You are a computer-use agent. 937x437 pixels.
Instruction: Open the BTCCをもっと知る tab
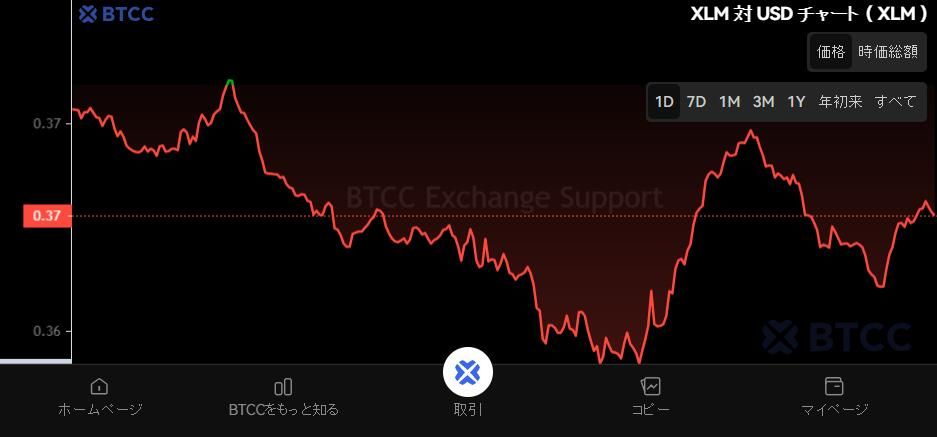tap(283, 397)
